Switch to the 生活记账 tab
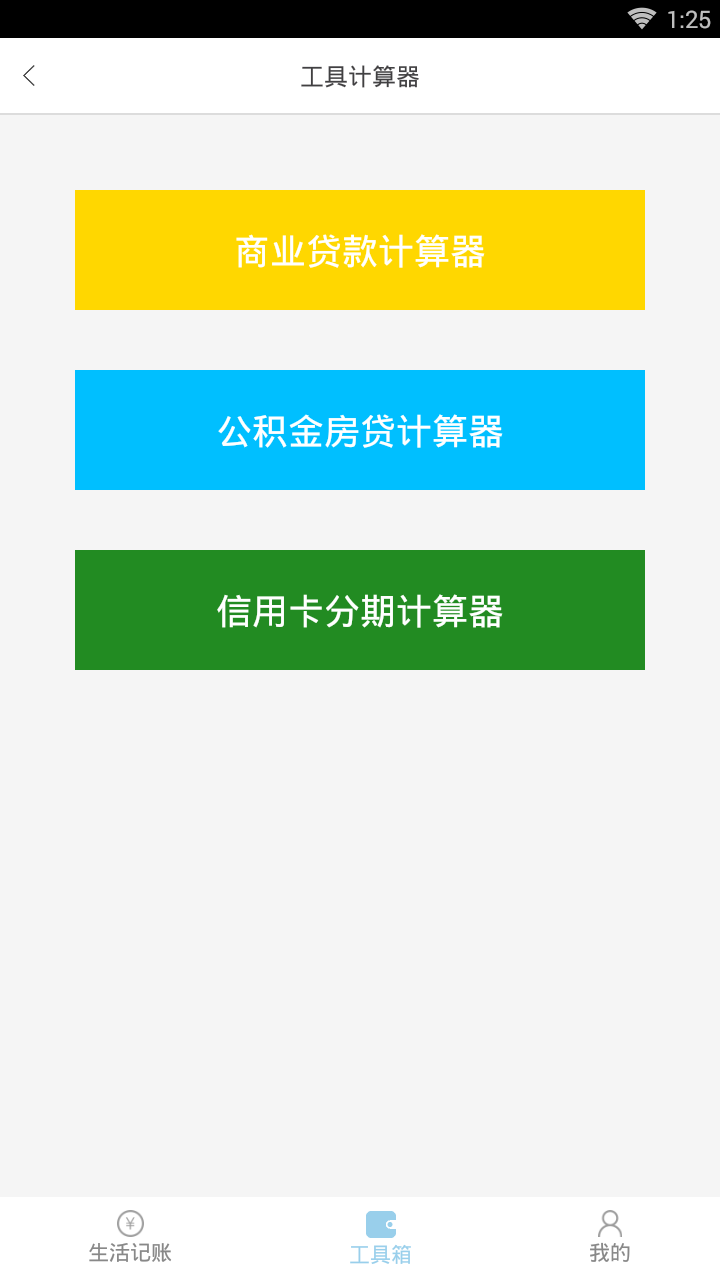The height and width of the screenshot is (1280, 720). click(130, 1237)
